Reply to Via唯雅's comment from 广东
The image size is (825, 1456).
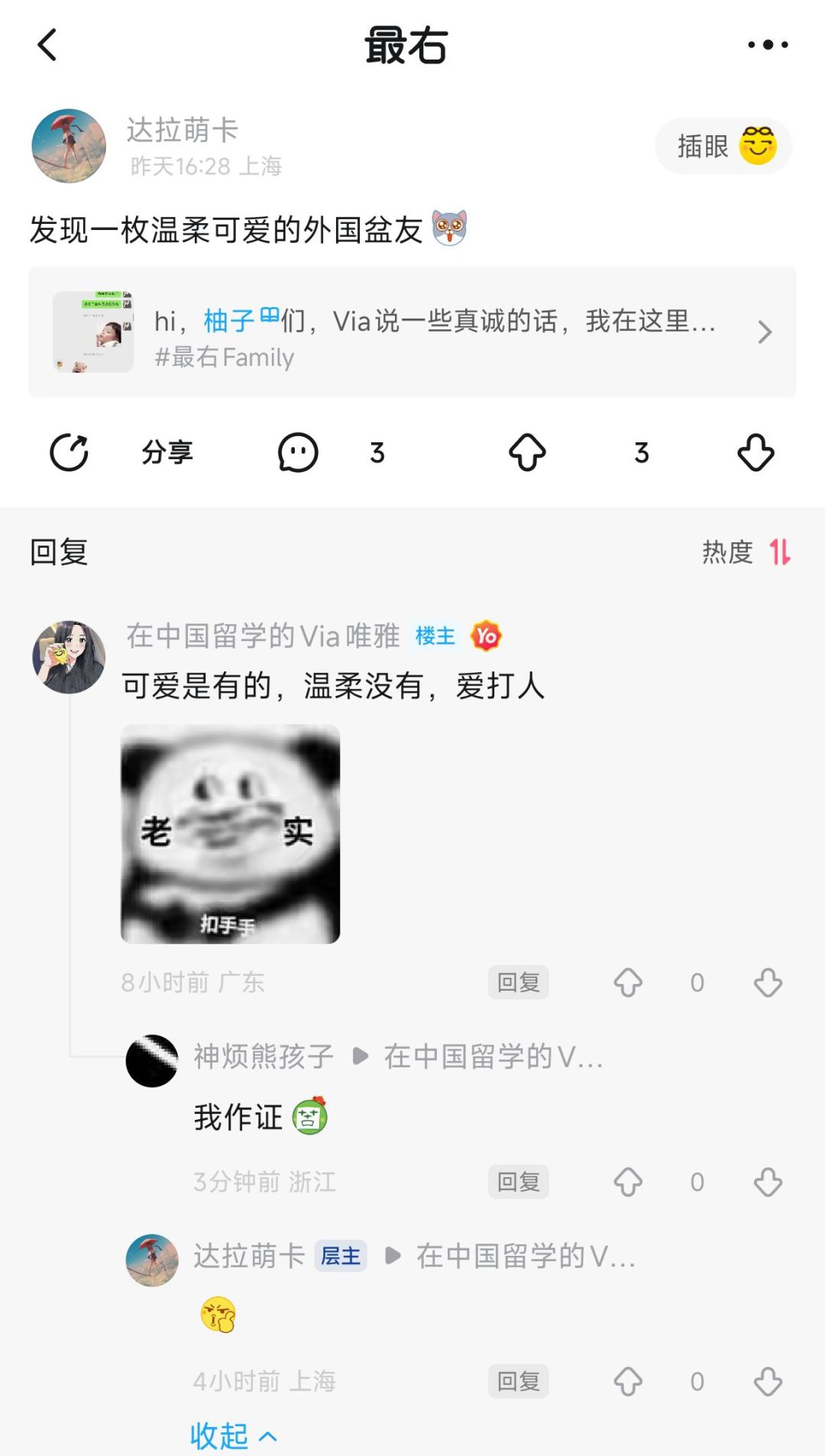518,982
